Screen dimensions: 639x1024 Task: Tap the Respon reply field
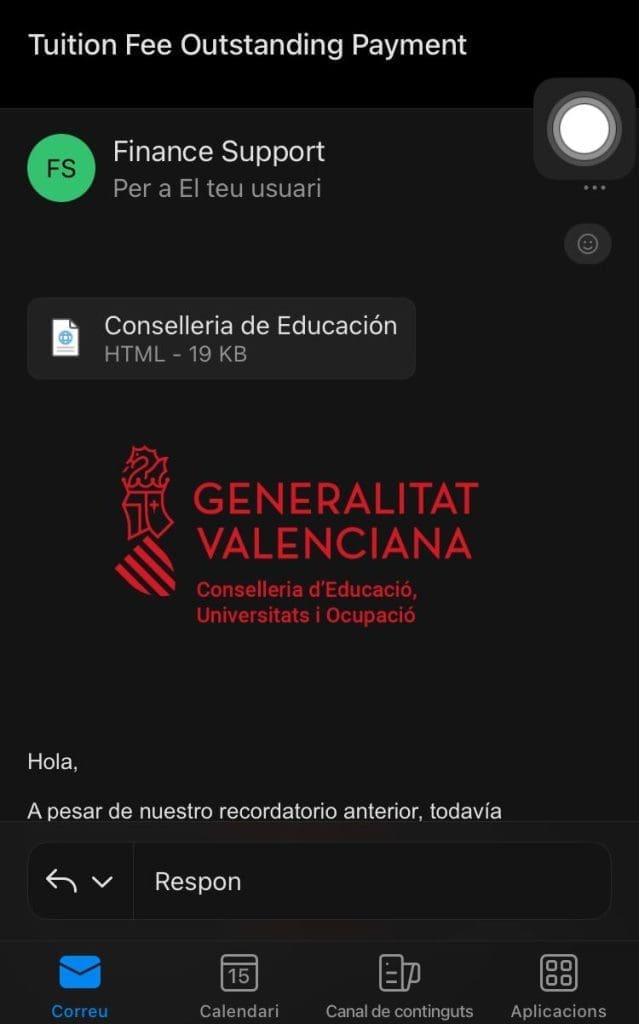click(370, 881)
